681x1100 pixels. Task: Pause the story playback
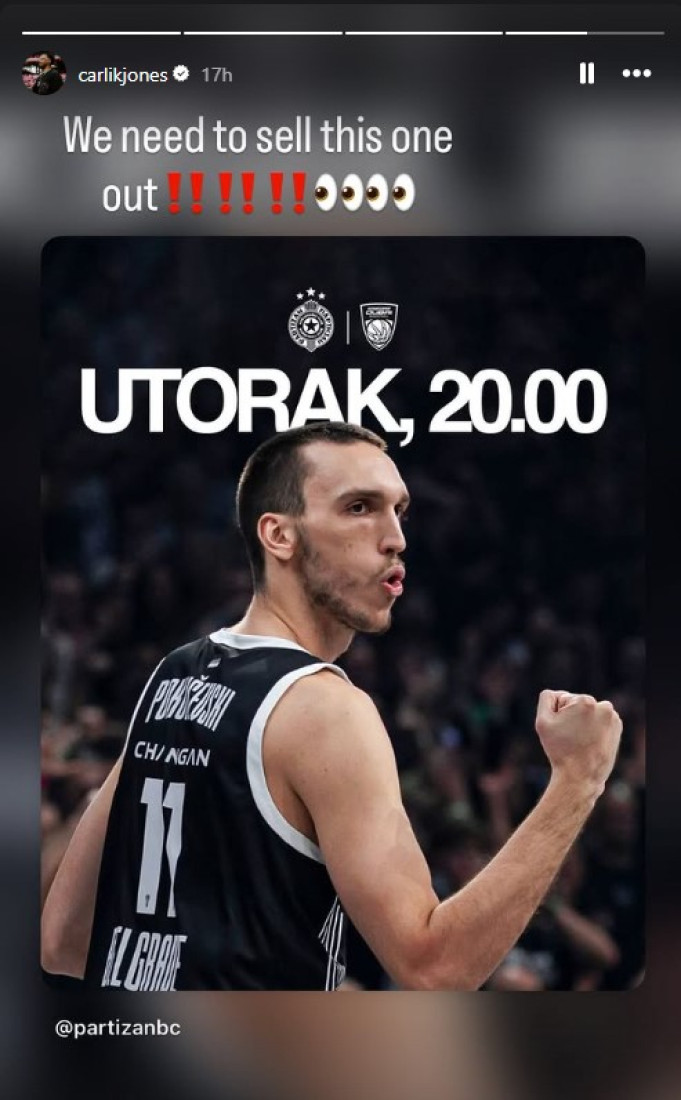pyautogui.click(x=587, y=73)
